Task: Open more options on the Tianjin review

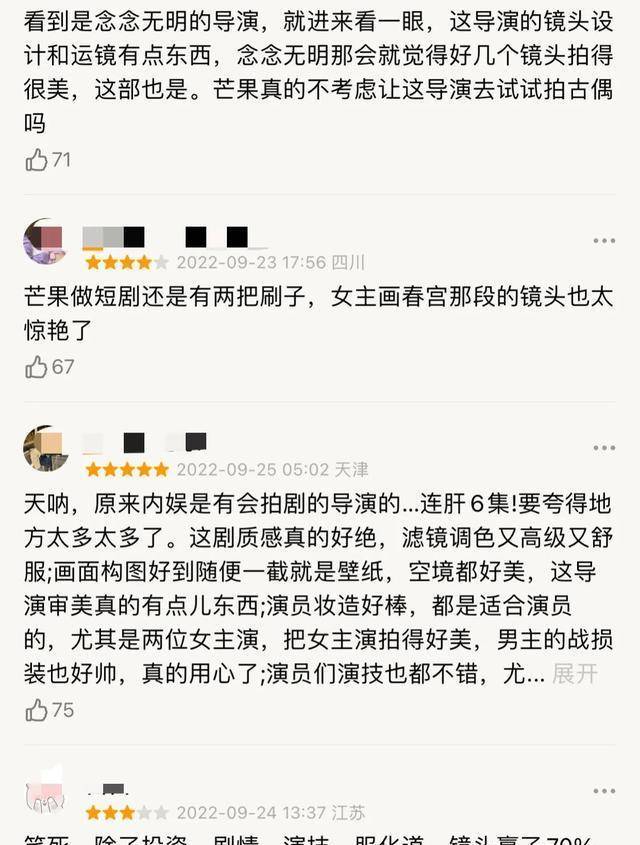Action: click(x=604, y=448)
